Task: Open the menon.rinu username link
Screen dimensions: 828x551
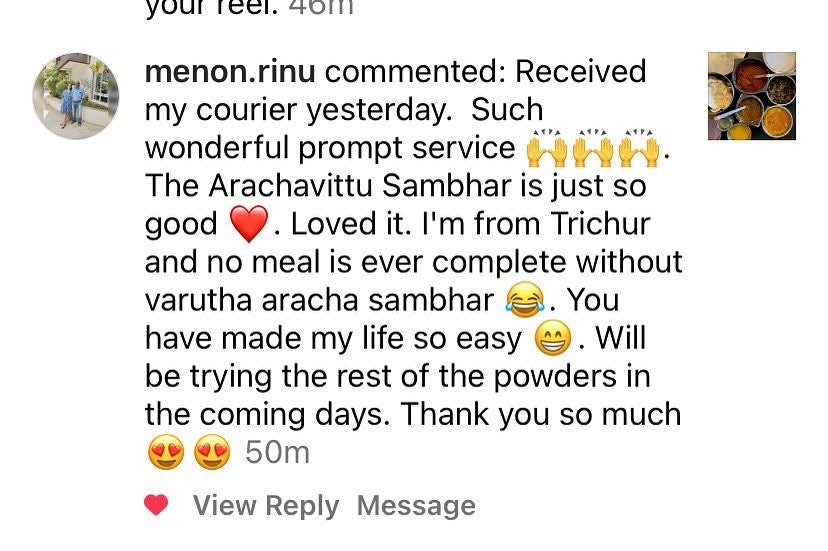Action: click(231, 72)
